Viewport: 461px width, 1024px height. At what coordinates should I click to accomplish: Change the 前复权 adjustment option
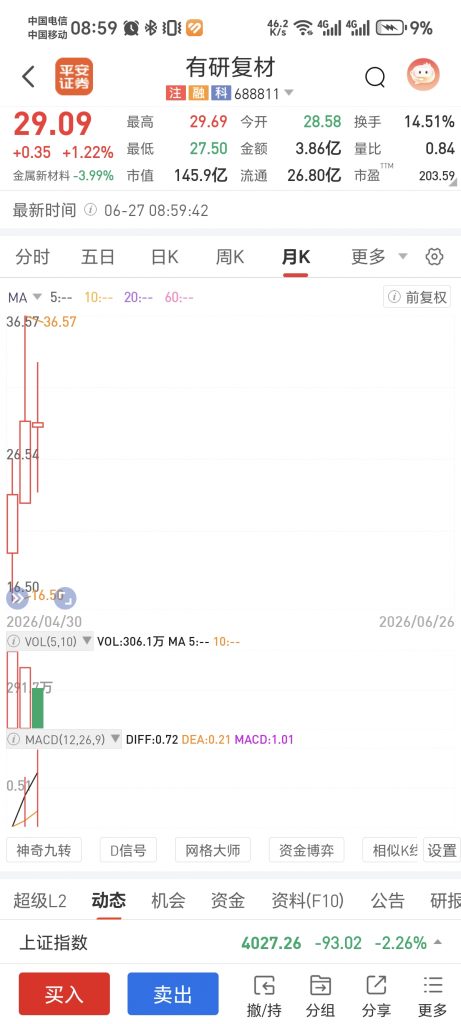click(417, 297)
